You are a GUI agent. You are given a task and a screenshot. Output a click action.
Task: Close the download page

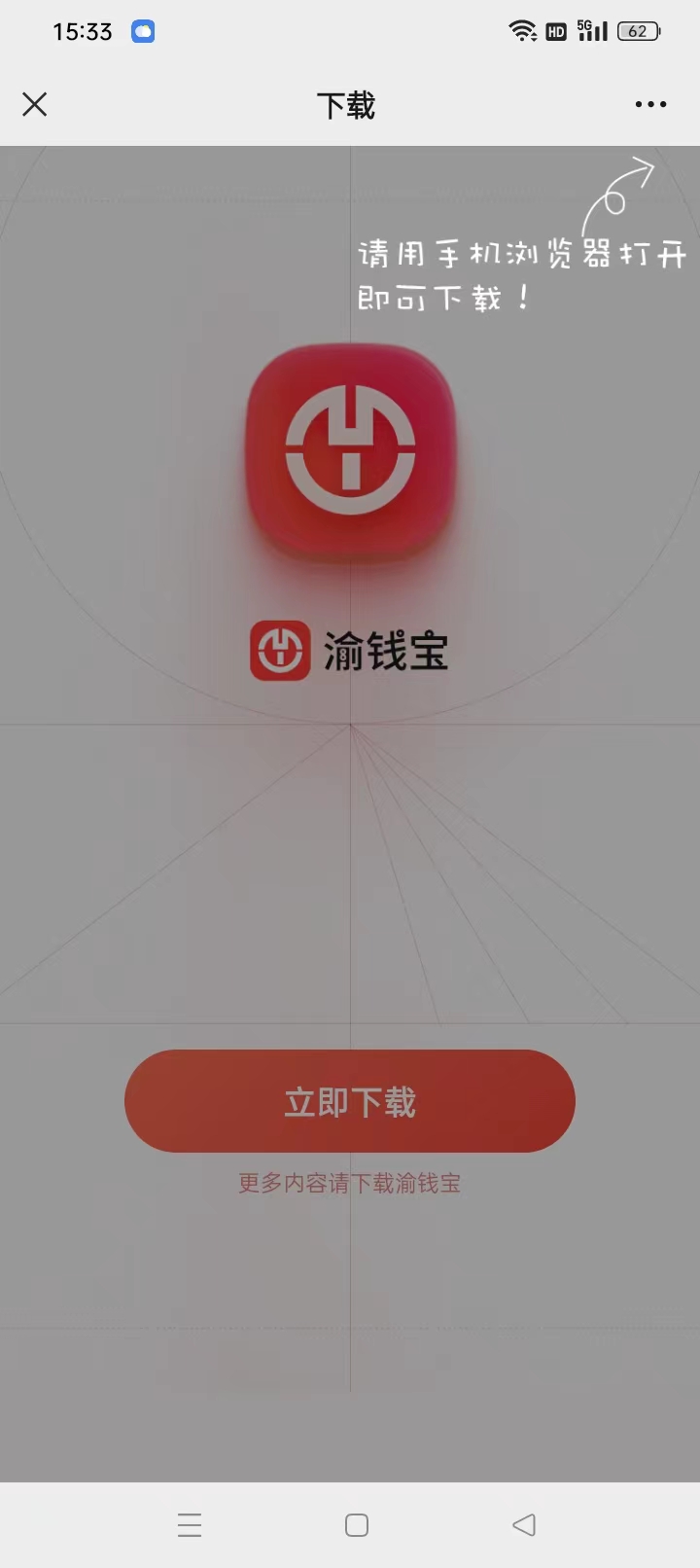[35, 104]
